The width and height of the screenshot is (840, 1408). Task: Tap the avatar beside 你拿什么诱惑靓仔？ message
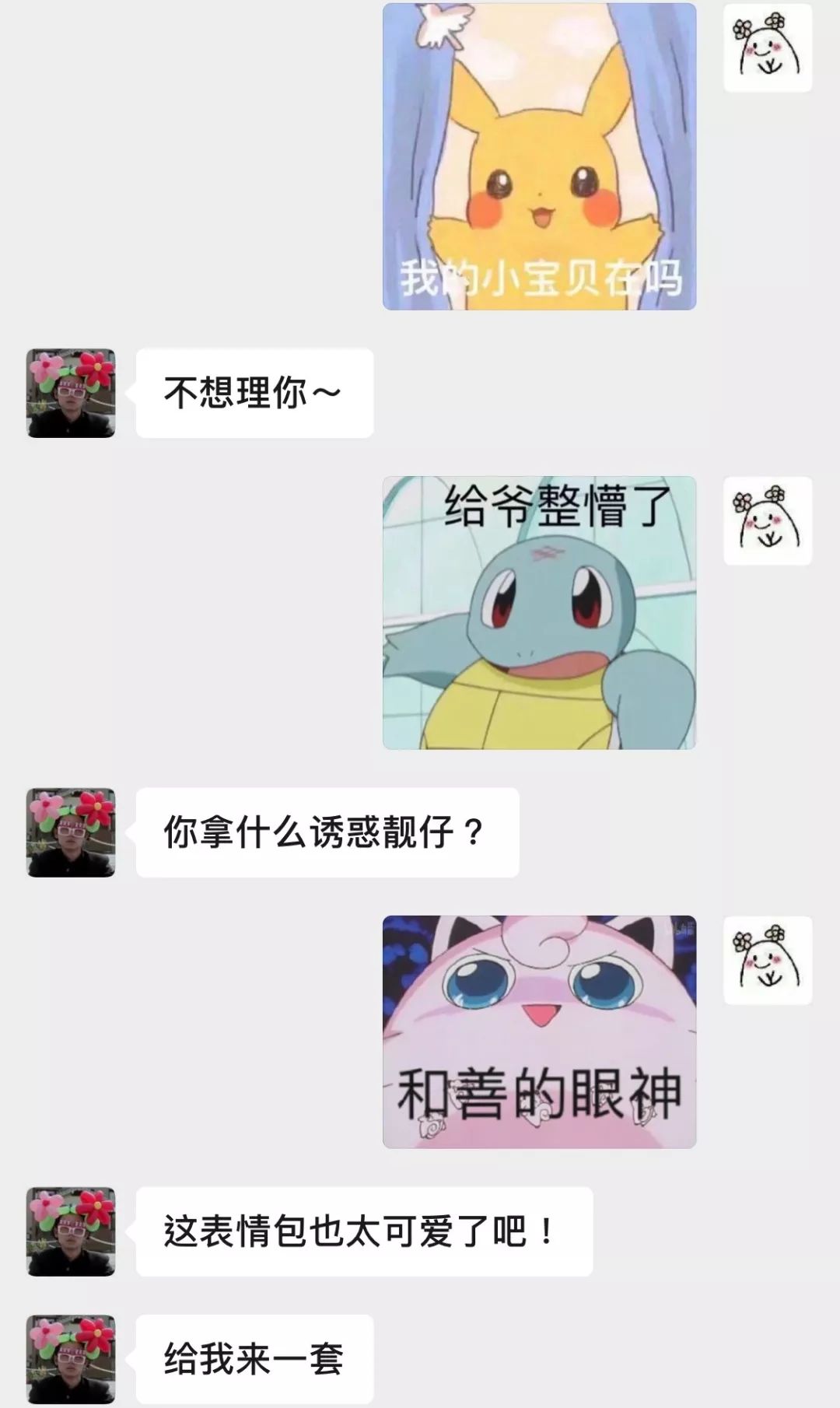coord(71,832)
